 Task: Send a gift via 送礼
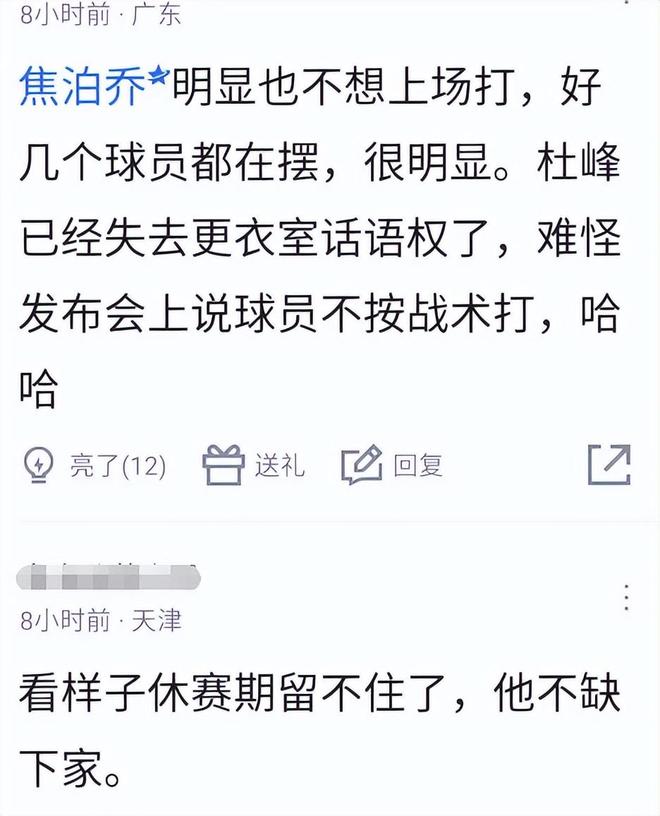[x=254, y=465]
